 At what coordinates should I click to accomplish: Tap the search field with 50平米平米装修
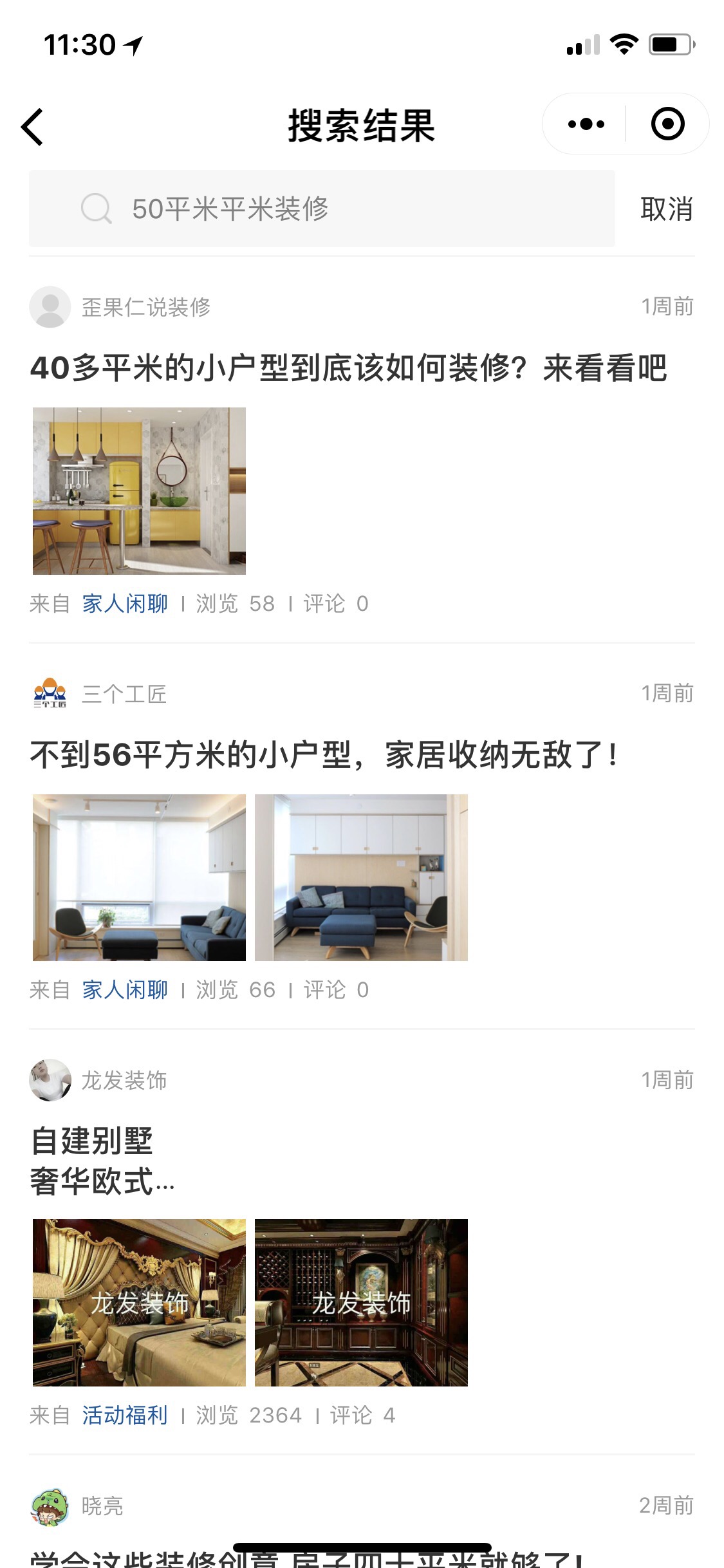click(322, 209)
